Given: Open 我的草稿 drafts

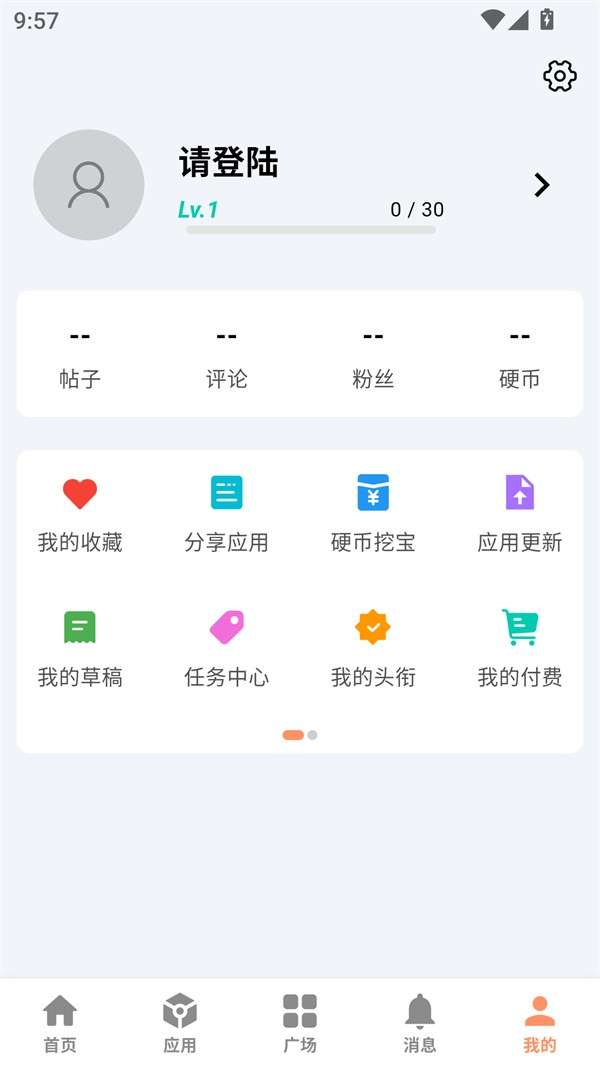Looking at the screenshot, I should click(x=80, y=649).
